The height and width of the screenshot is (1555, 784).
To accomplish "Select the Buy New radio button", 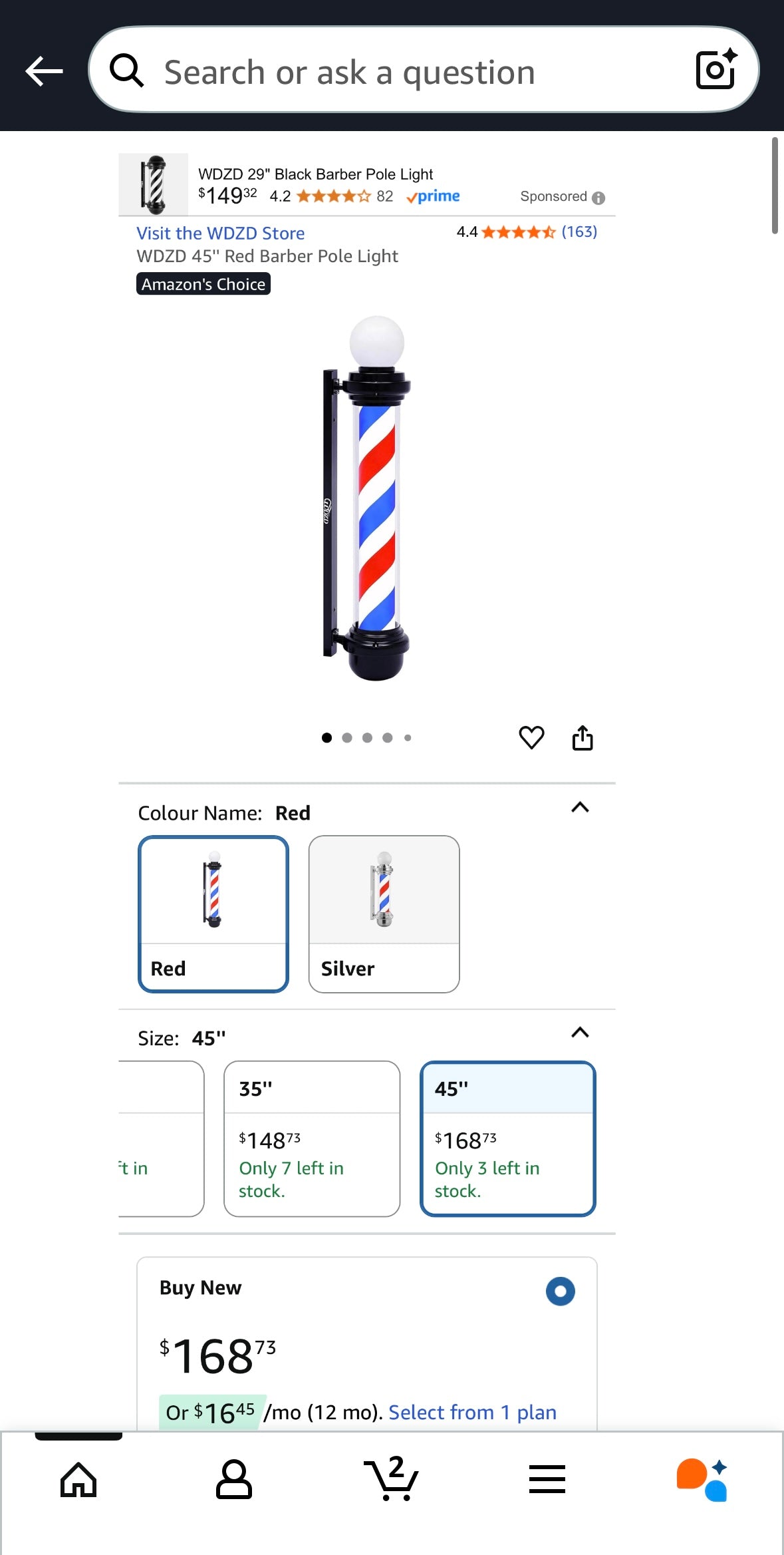I will coord(561,1291).
